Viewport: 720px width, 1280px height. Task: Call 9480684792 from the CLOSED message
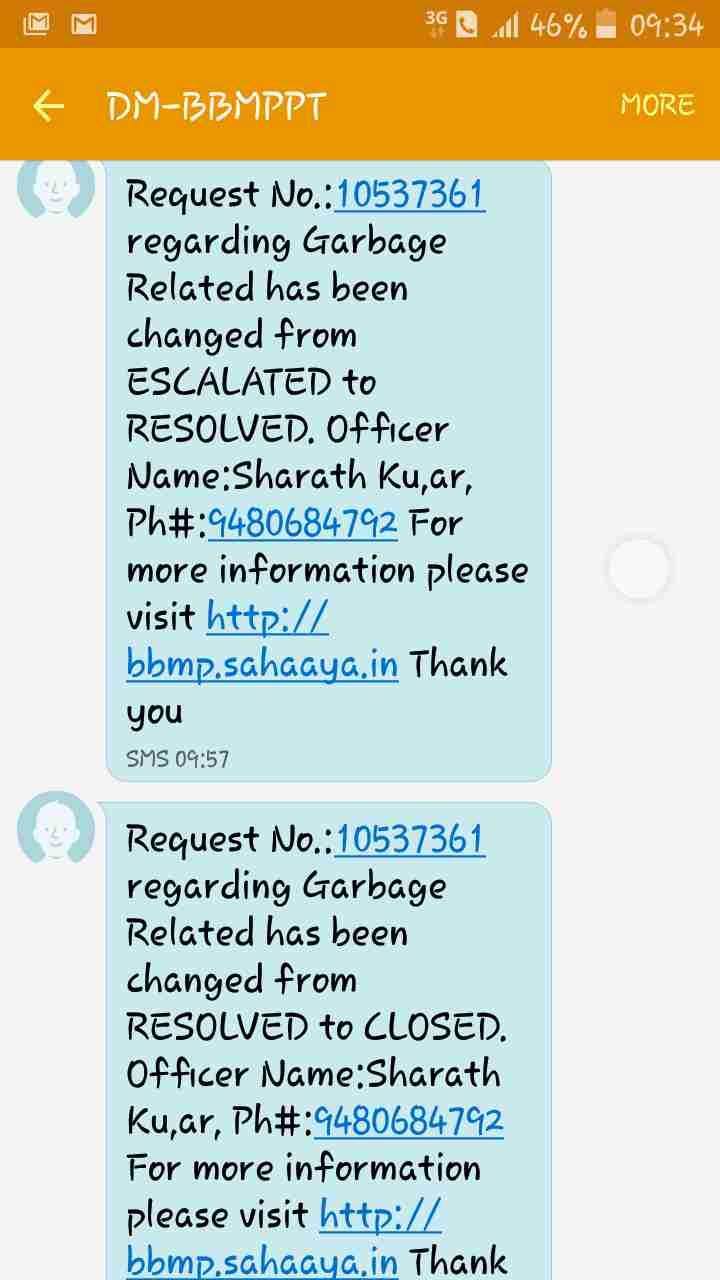[x=408, y=1120]
